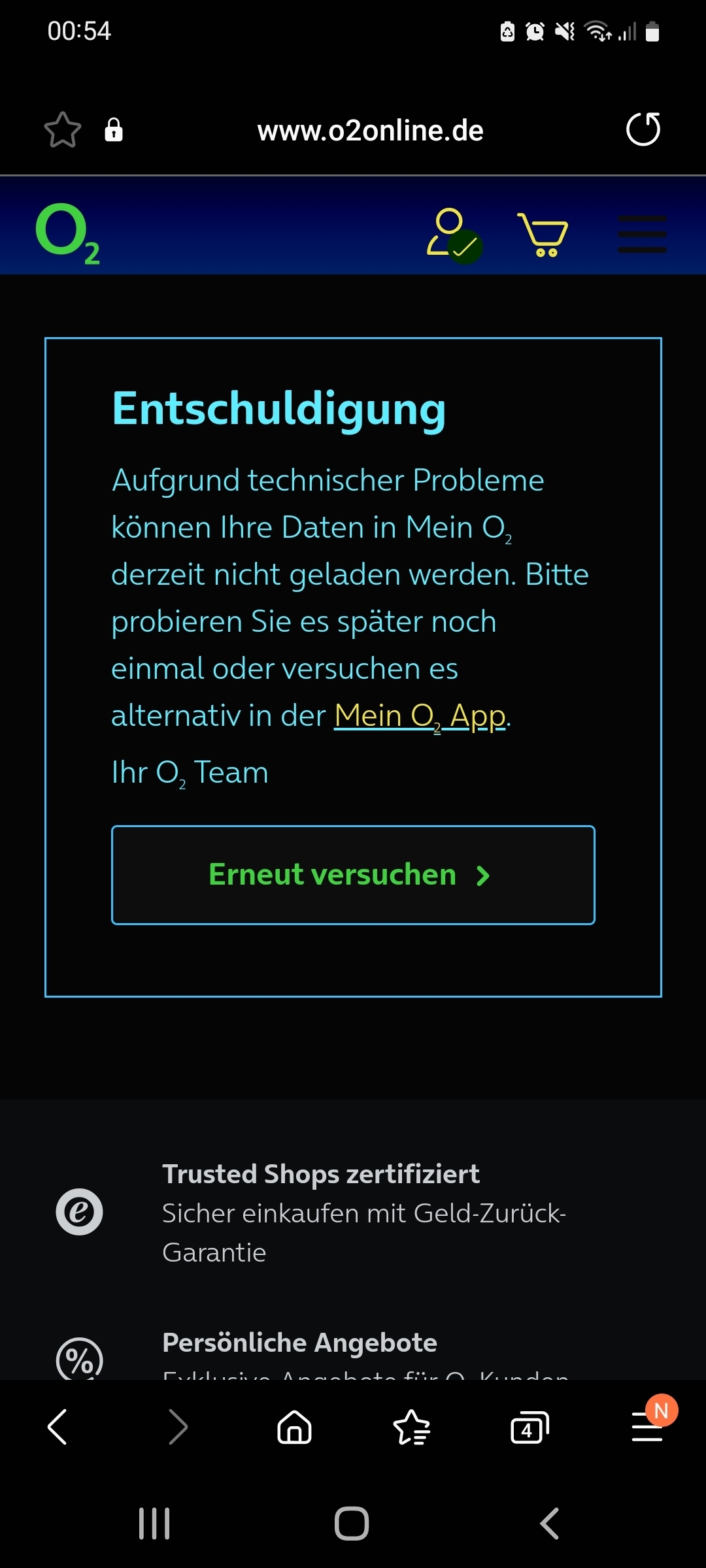Open the tabs overview showing 4 tabs
706x1568 pixels.
coord(529,1428)
